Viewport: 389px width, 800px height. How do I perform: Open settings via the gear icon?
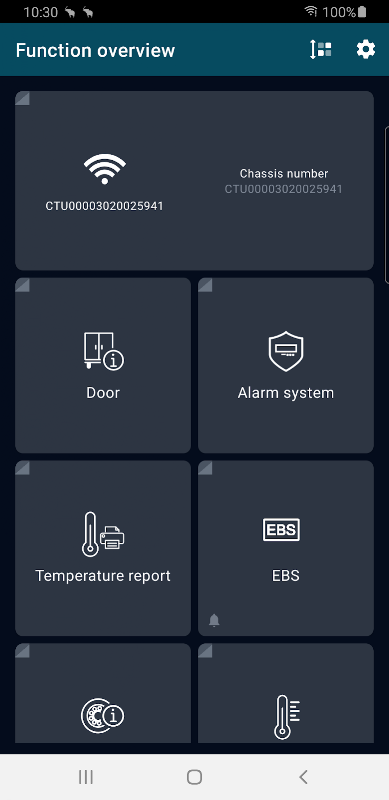click(366, 49)
